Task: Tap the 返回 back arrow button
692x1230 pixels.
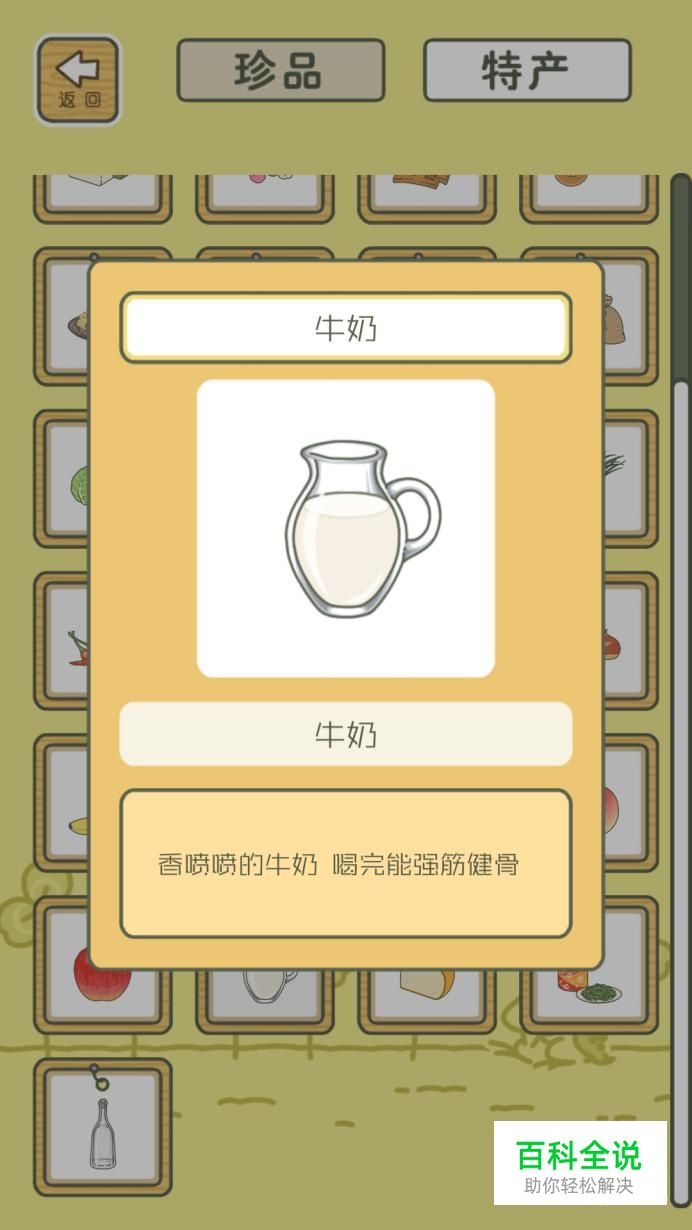Action: coord(78,80)
